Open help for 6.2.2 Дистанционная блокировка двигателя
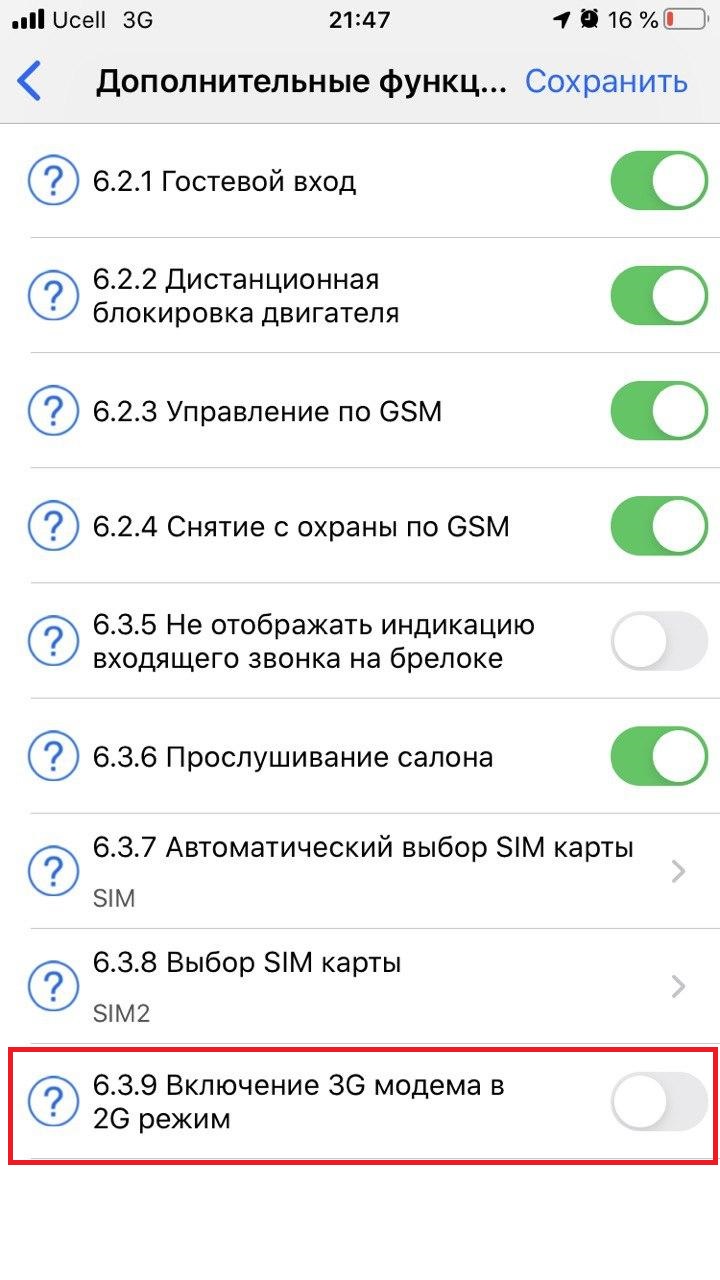 click(x=53, y=296)
